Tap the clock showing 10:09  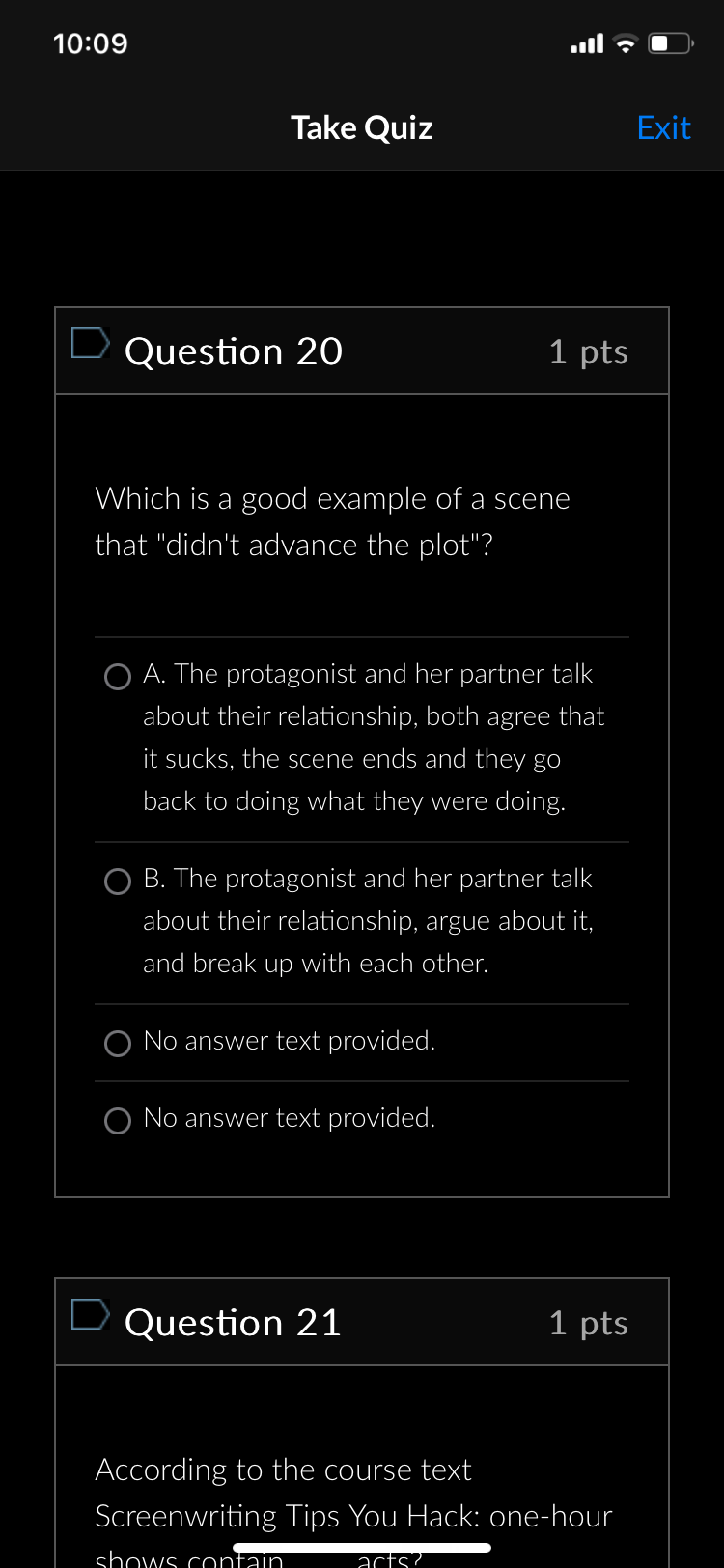pyautogui.click(x=91, y=43)
